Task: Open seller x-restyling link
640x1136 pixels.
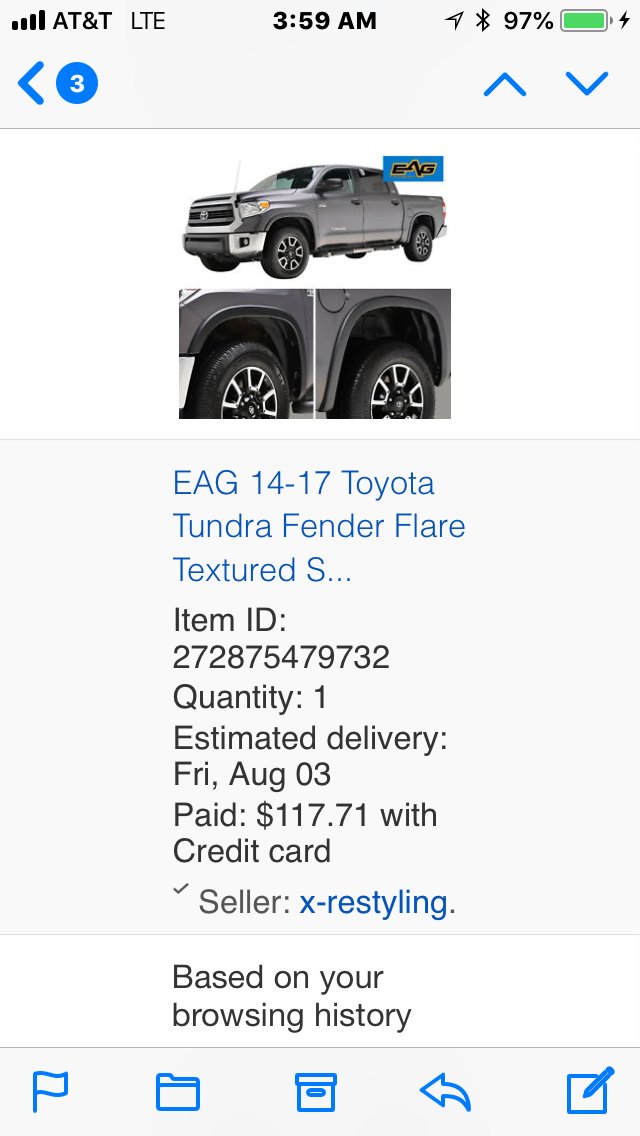Action: pyautogui.click(x=373, y=903)
